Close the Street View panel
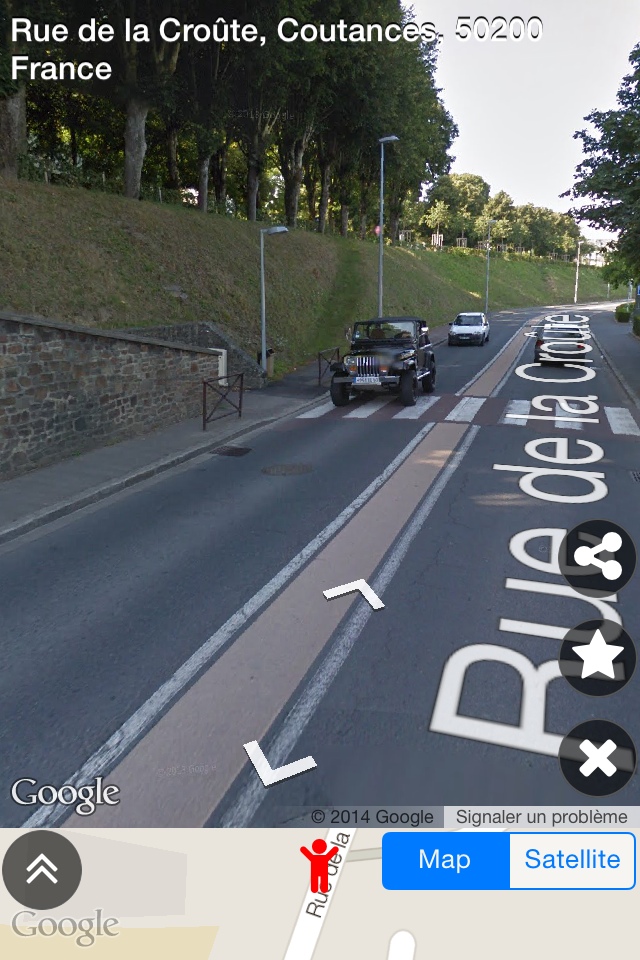Screen dimensions: 640x960 [x=598, y=758]
